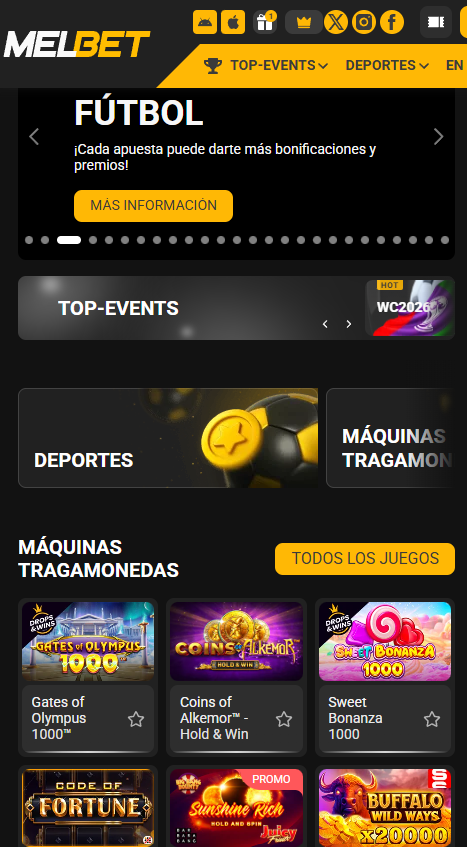Open the DEPORTES category card
Viewport: 467px width, 847px height.
click(168, 438)
